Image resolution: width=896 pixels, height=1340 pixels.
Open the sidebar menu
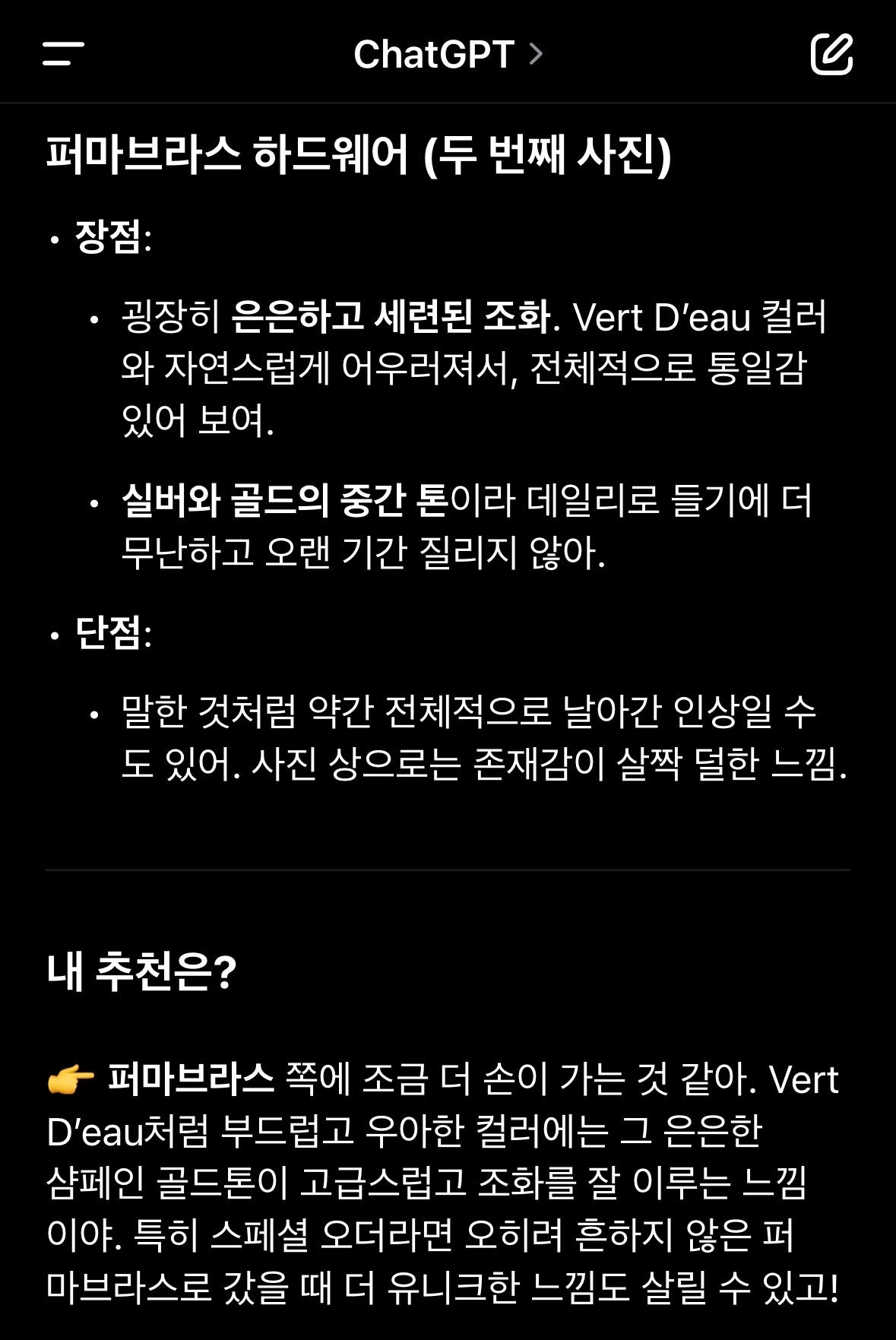point(63,54)
